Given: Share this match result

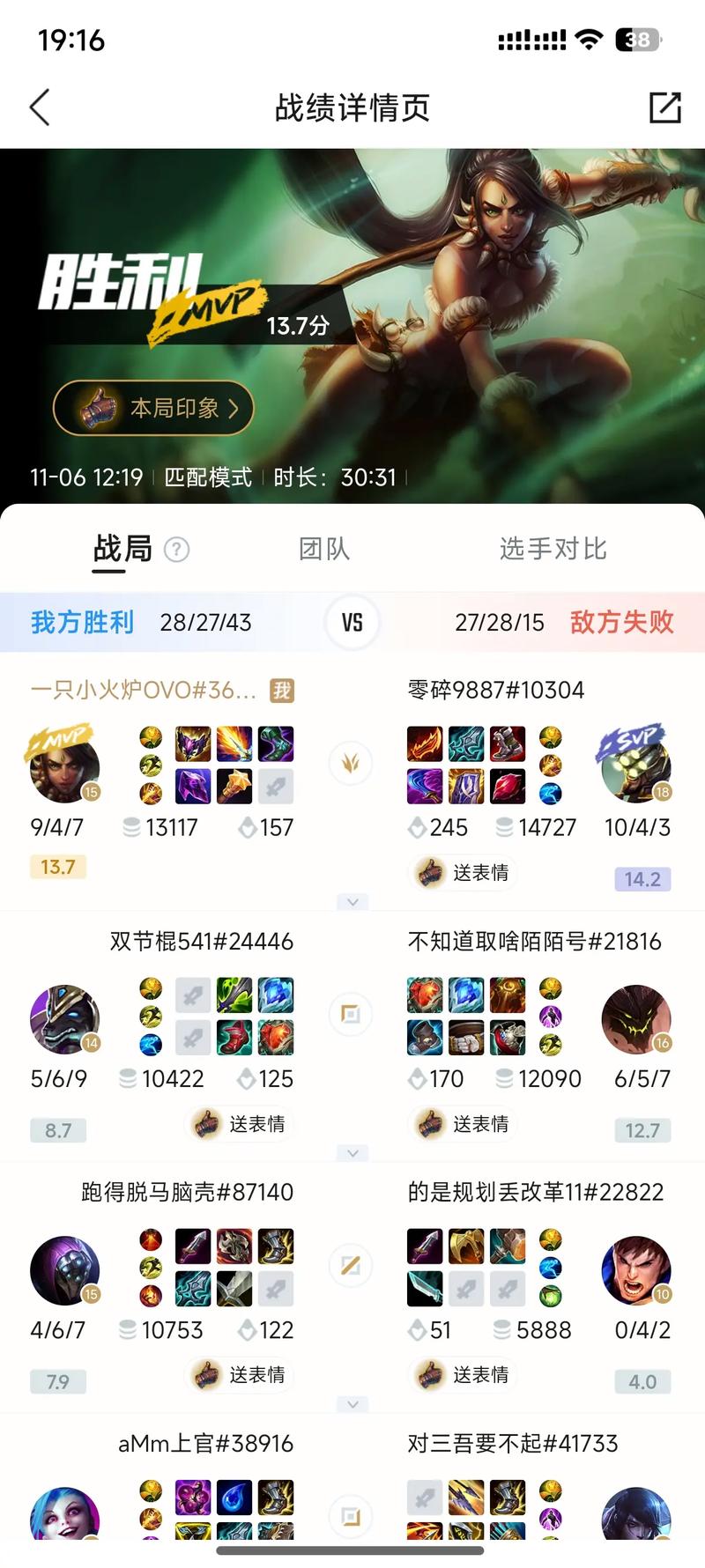Looking at the screenshot, I should [664, 107].
